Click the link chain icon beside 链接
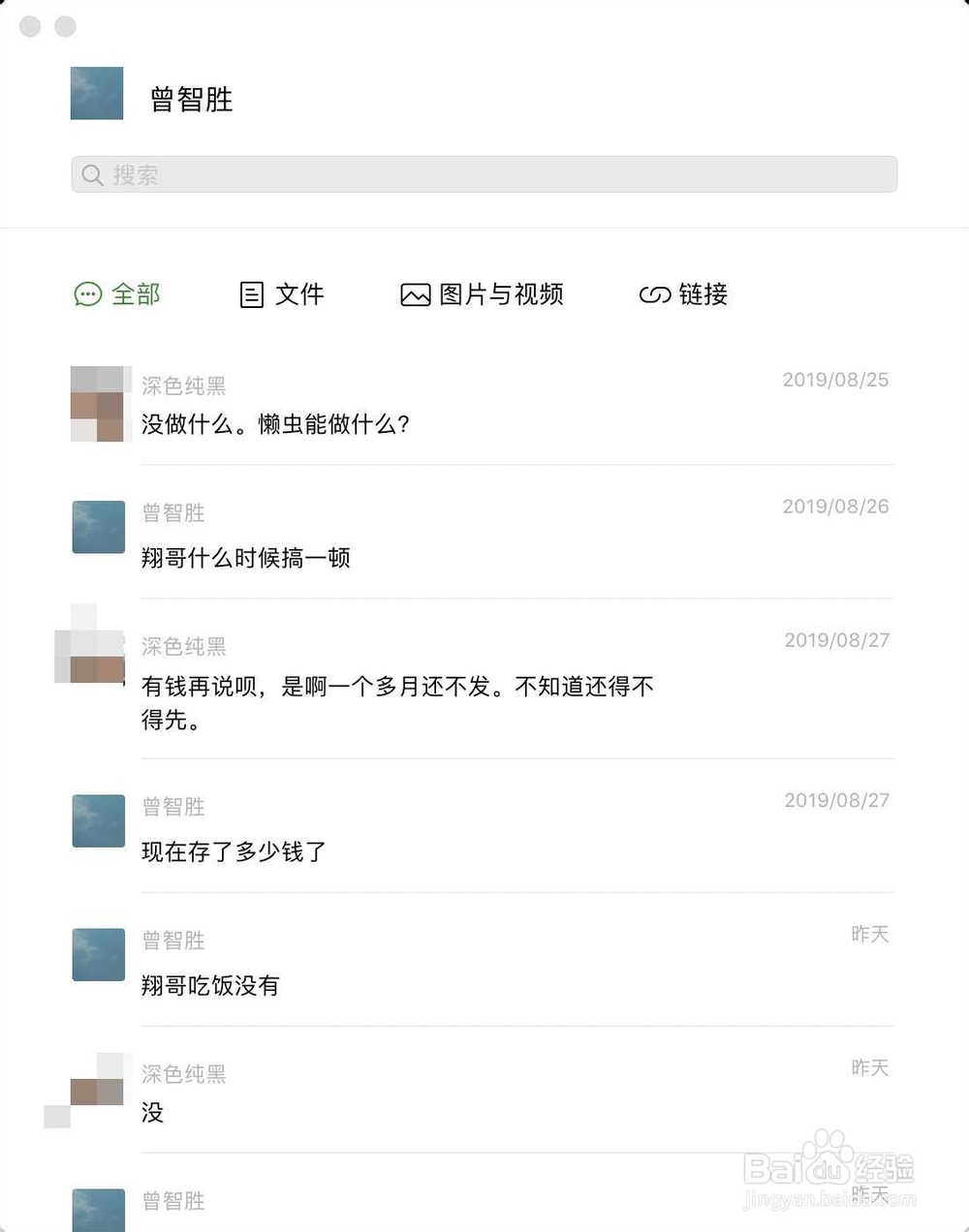Image resolution: width=969 pixels, height=1232 pixels. pyautogui.click(x=653, y=294)
